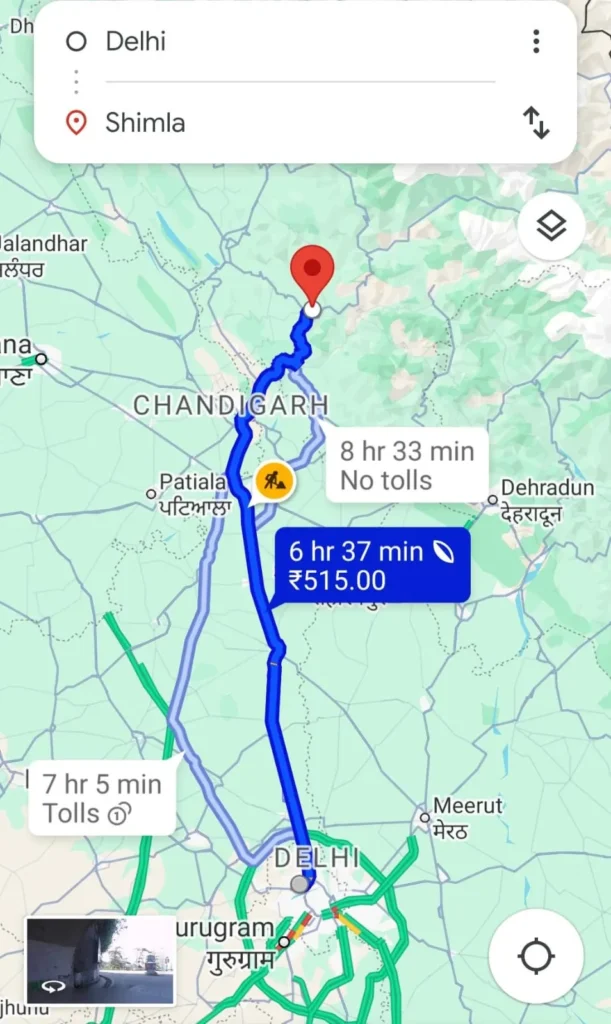The width and height of the screenshot is (611, 1024).
Task: Open the map layers selector
Action: pyautogui.click(x=551, y=227)
